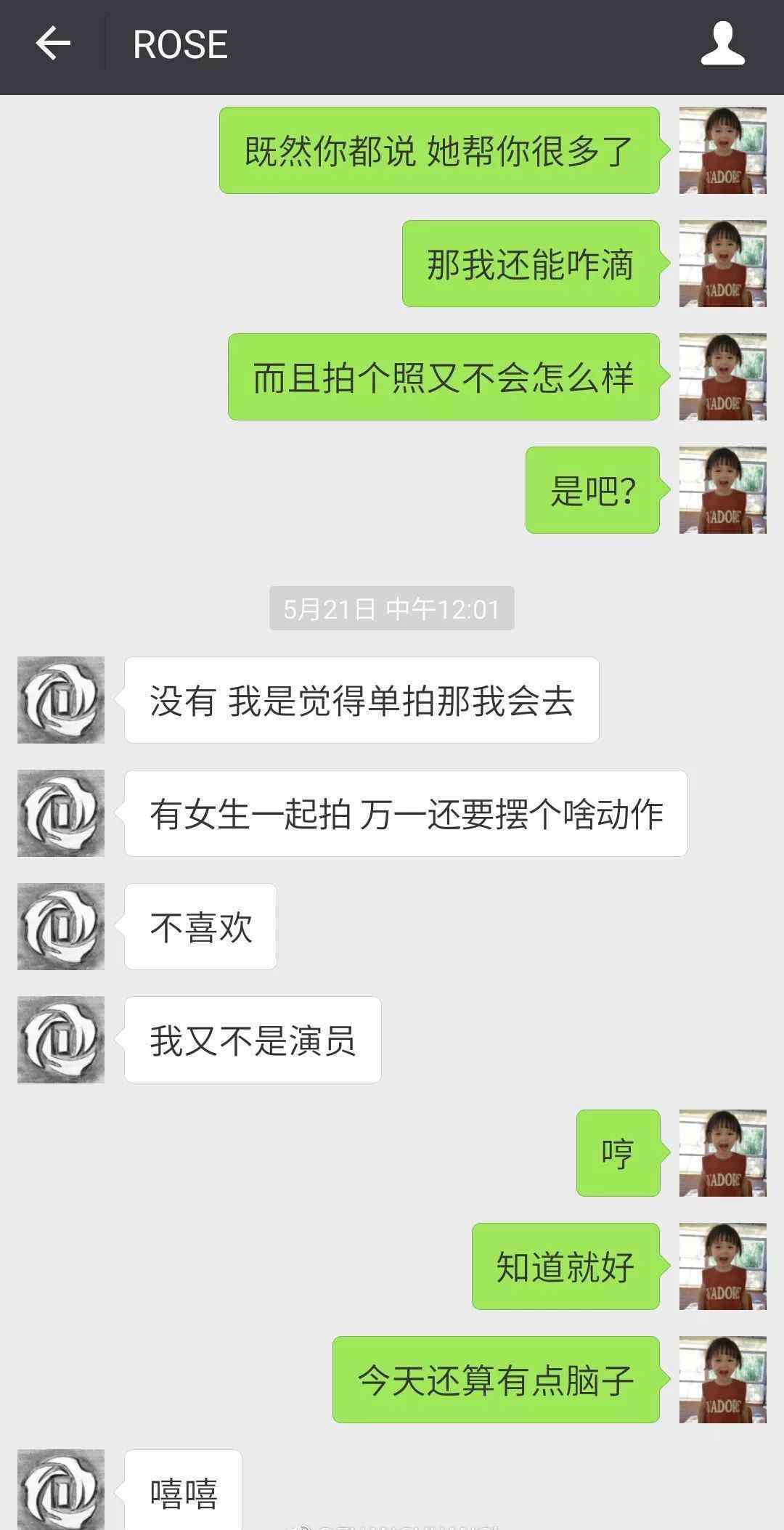This screenshot has width=784, height=1530.
Task: Open ROSE's chat info profile icon
Action: pos(722,44)
